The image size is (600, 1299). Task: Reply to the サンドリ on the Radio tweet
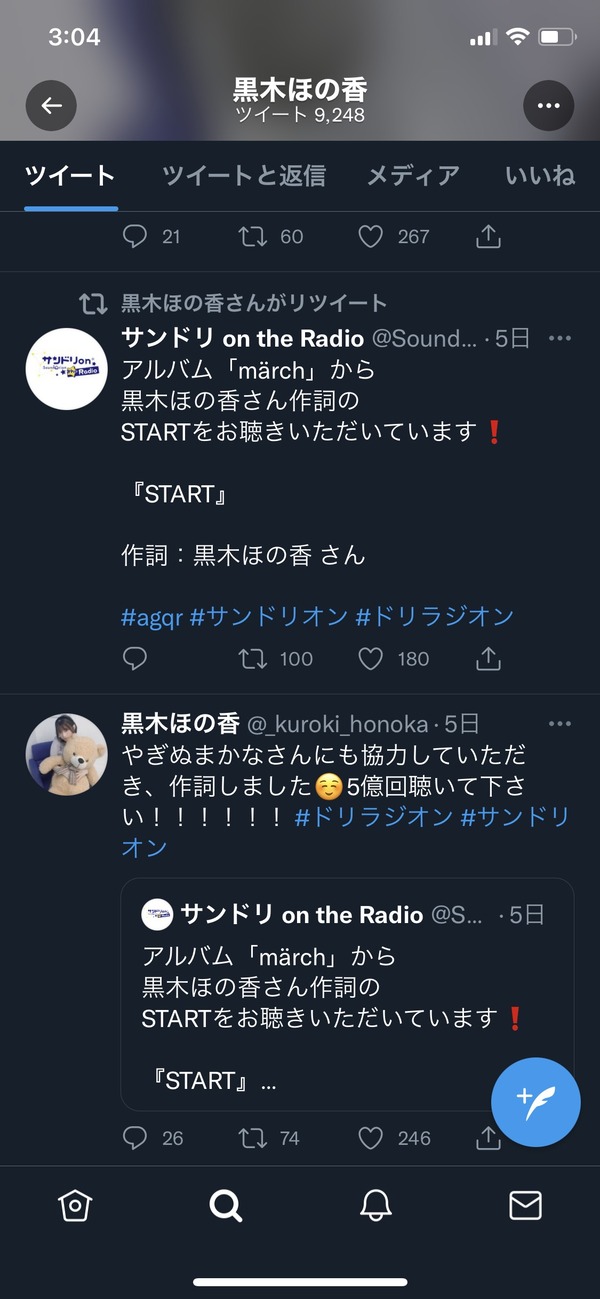[135, 659]
